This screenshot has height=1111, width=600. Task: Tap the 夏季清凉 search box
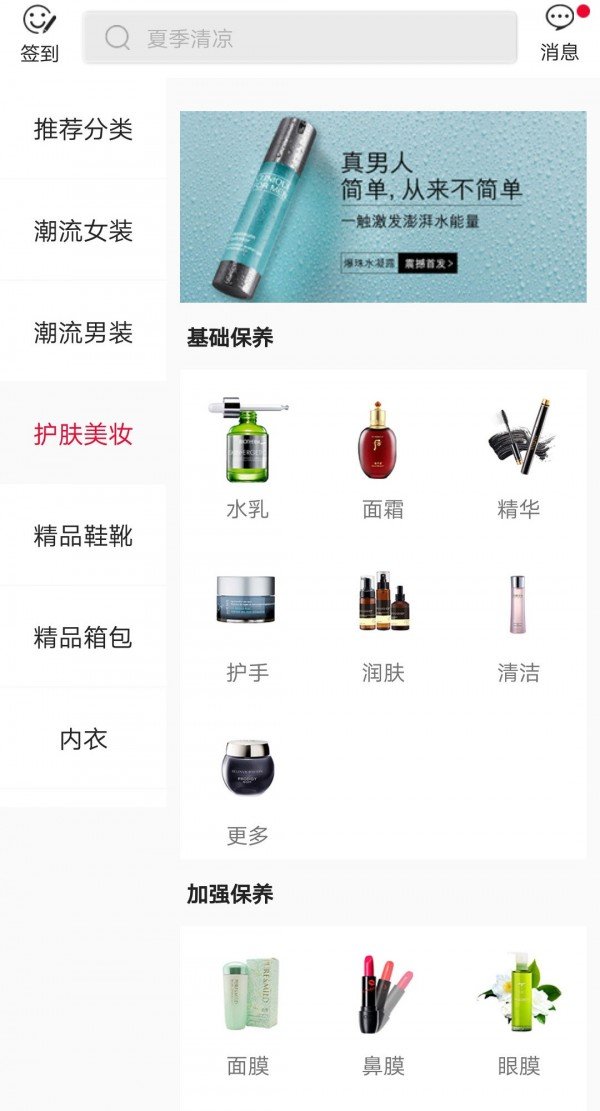click(300, 38)
